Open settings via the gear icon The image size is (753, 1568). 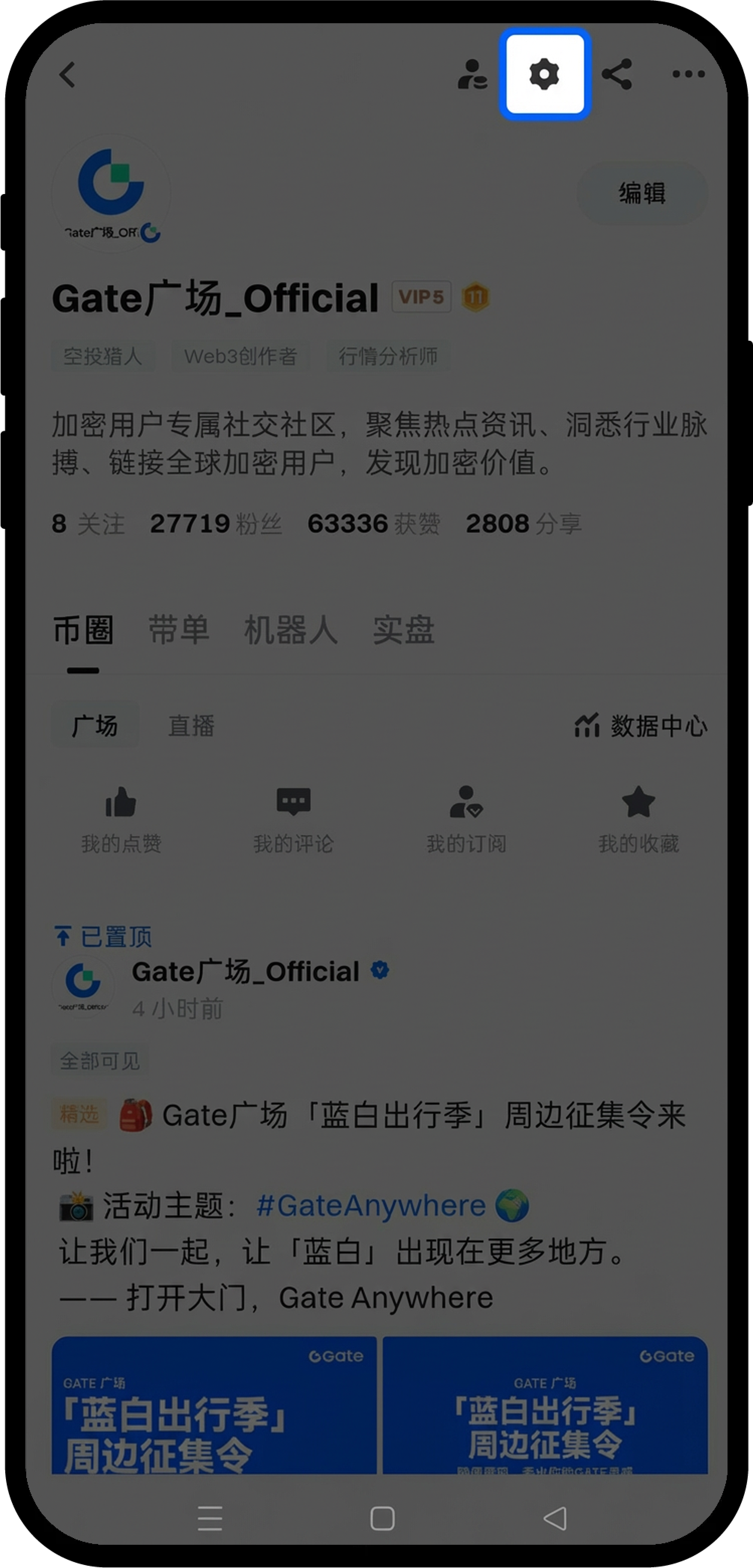[544, 74]
